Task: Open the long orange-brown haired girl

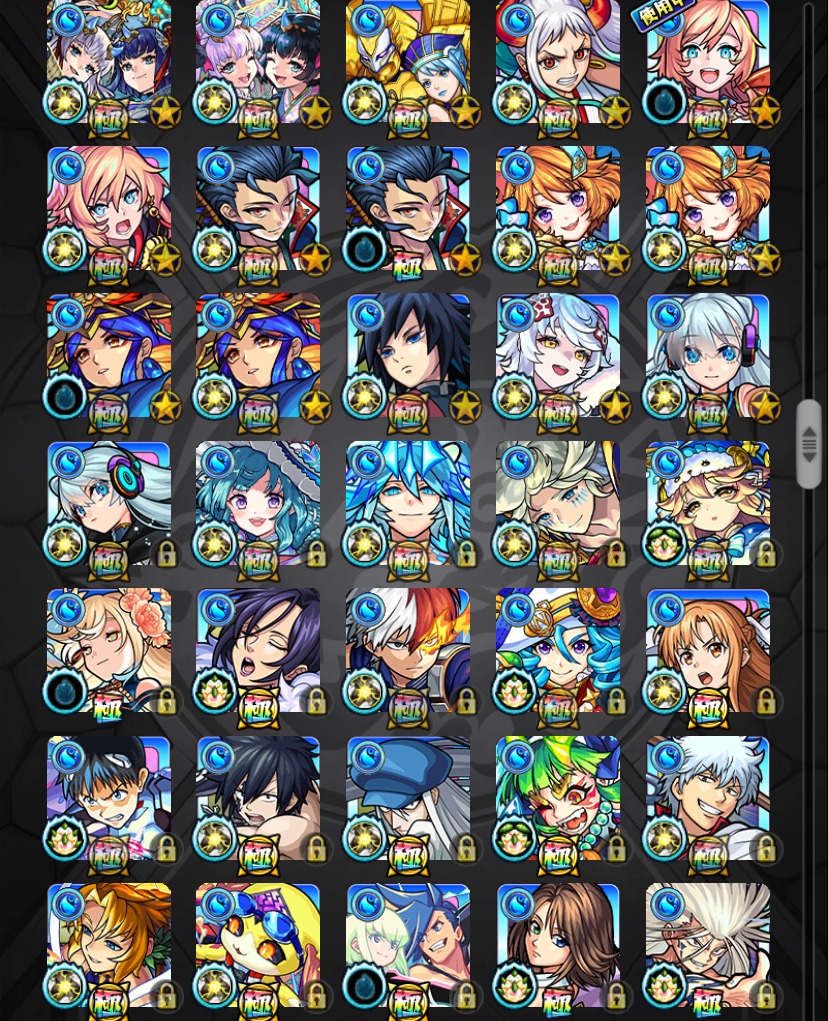Action: (x=708, y=650)
